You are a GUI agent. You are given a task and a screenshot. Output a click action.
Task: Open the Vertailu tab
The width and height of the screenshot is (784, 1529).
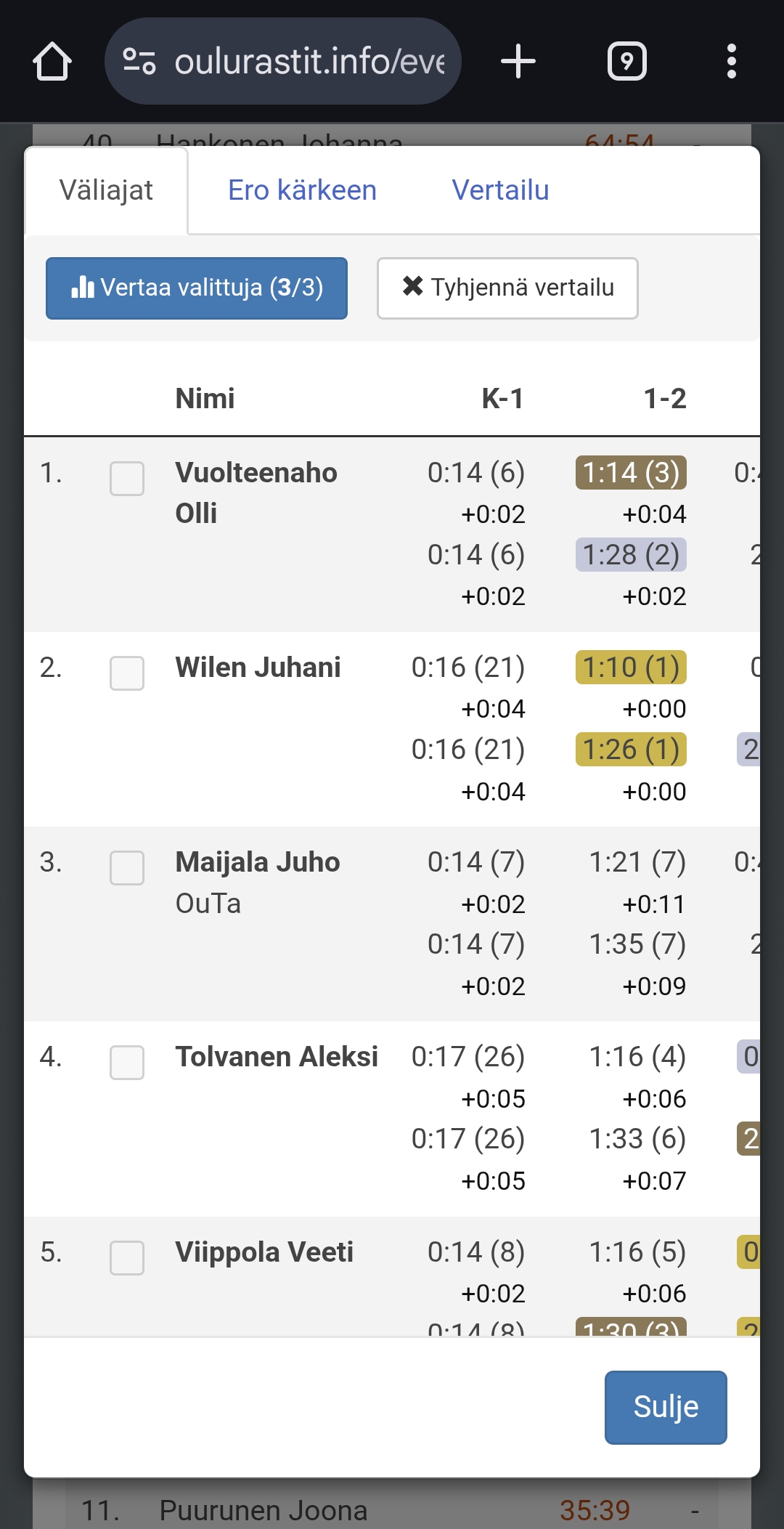tap(500, 190)
